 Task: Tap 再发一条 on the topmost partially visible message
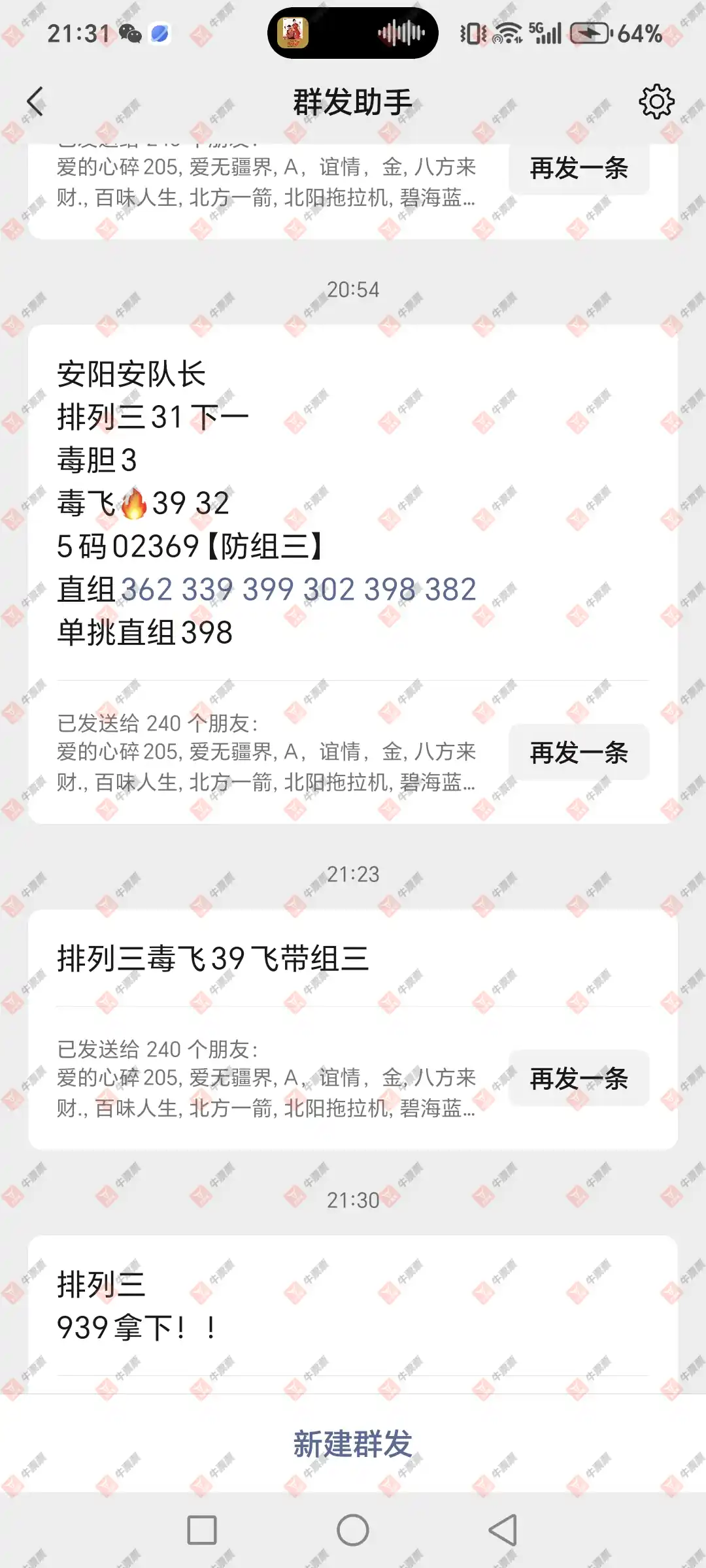579,169
